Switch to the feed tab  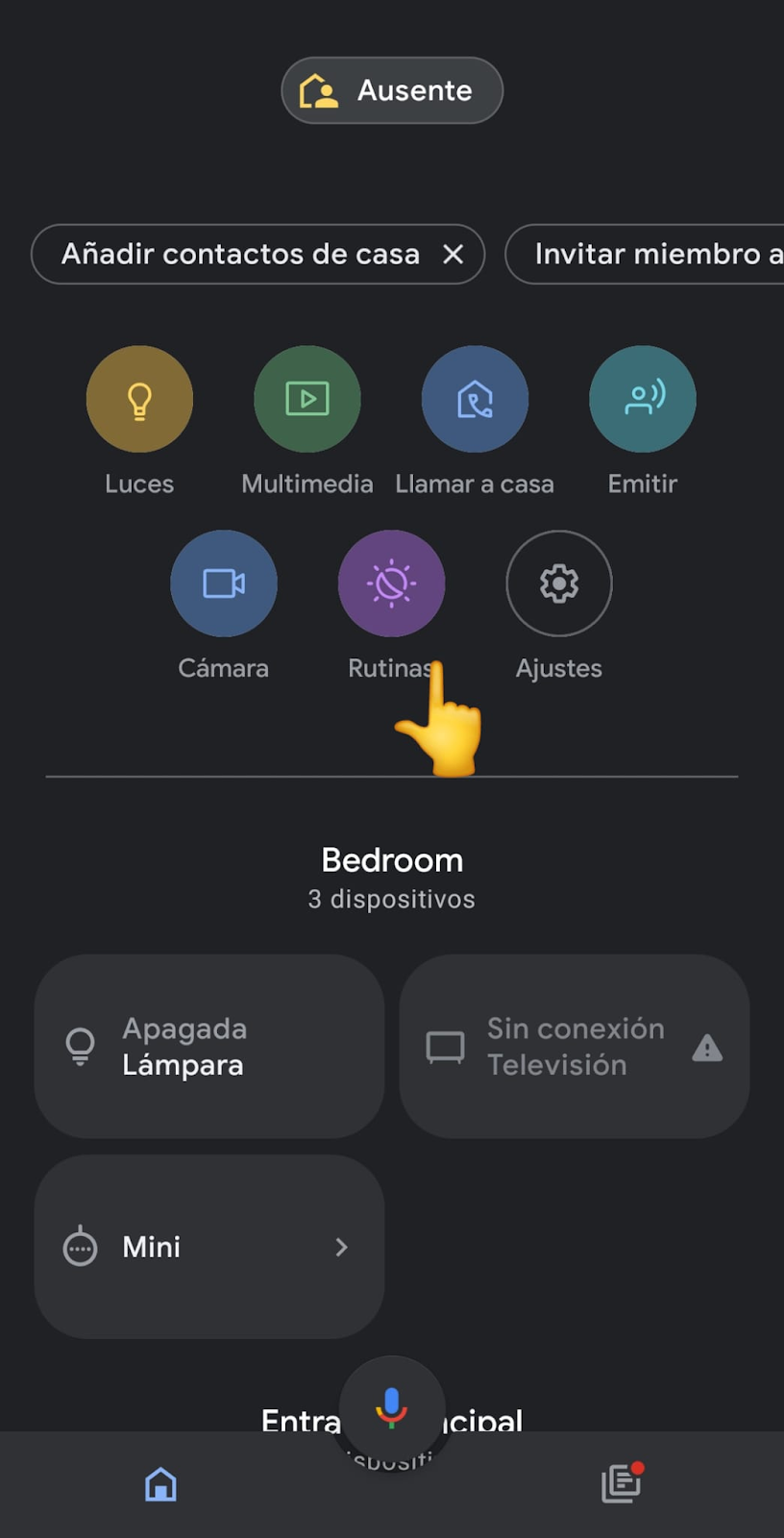(622, 1484)
